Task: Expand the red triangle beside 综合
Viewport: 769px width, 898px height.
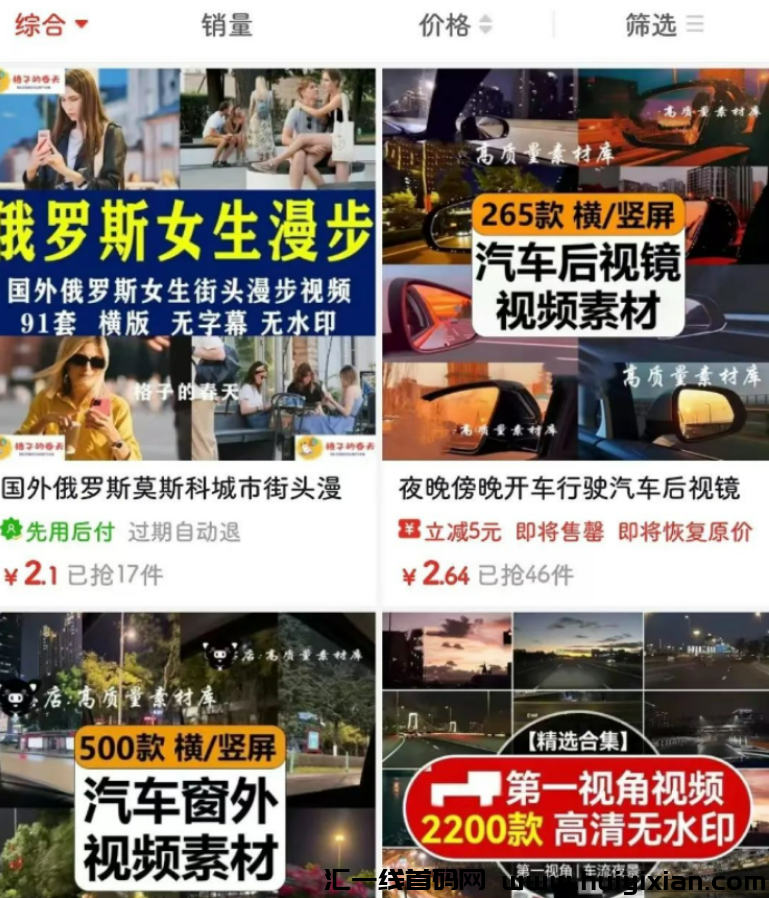Action: pyautogui.click(x=80, y=26)
